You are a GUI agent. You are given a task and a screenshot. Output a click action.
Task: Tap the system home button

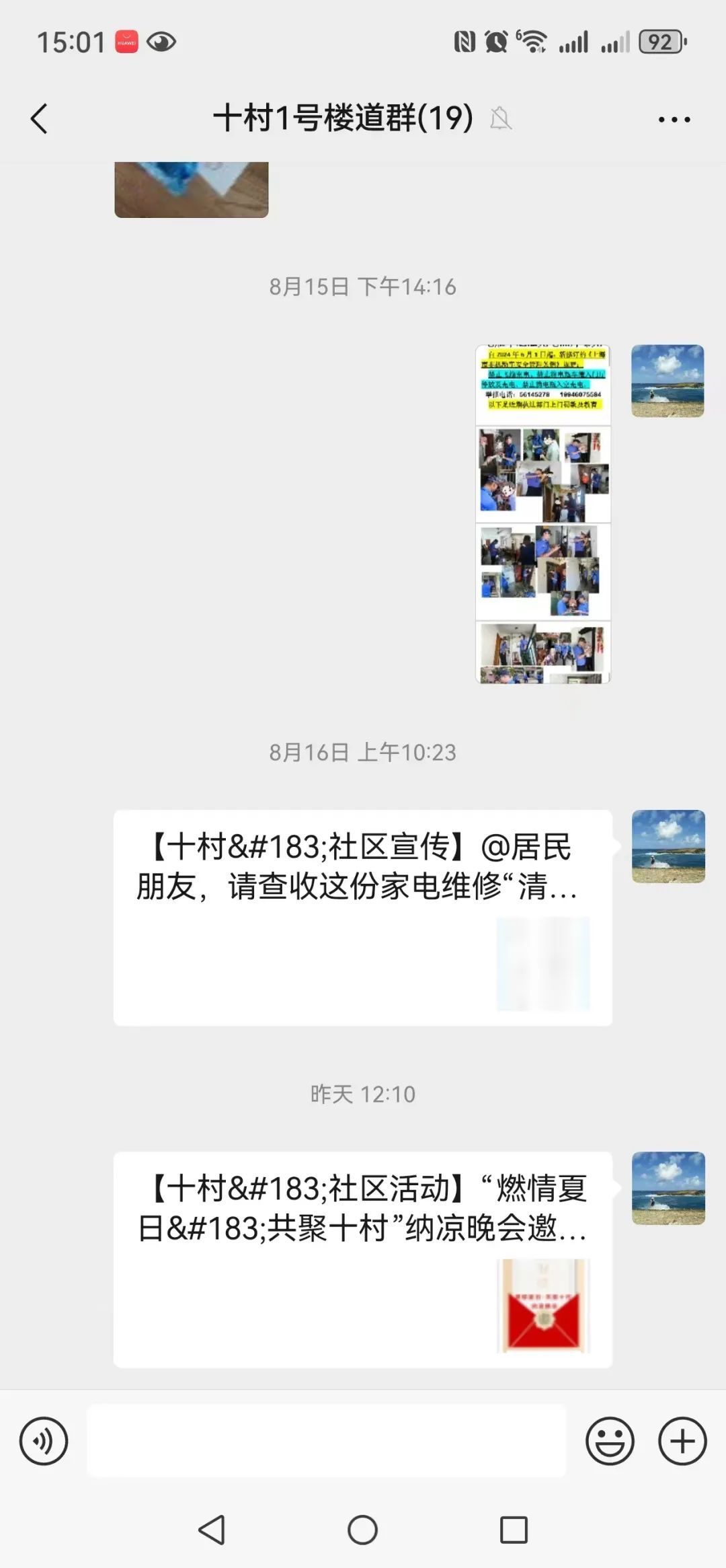(362, 1530)
